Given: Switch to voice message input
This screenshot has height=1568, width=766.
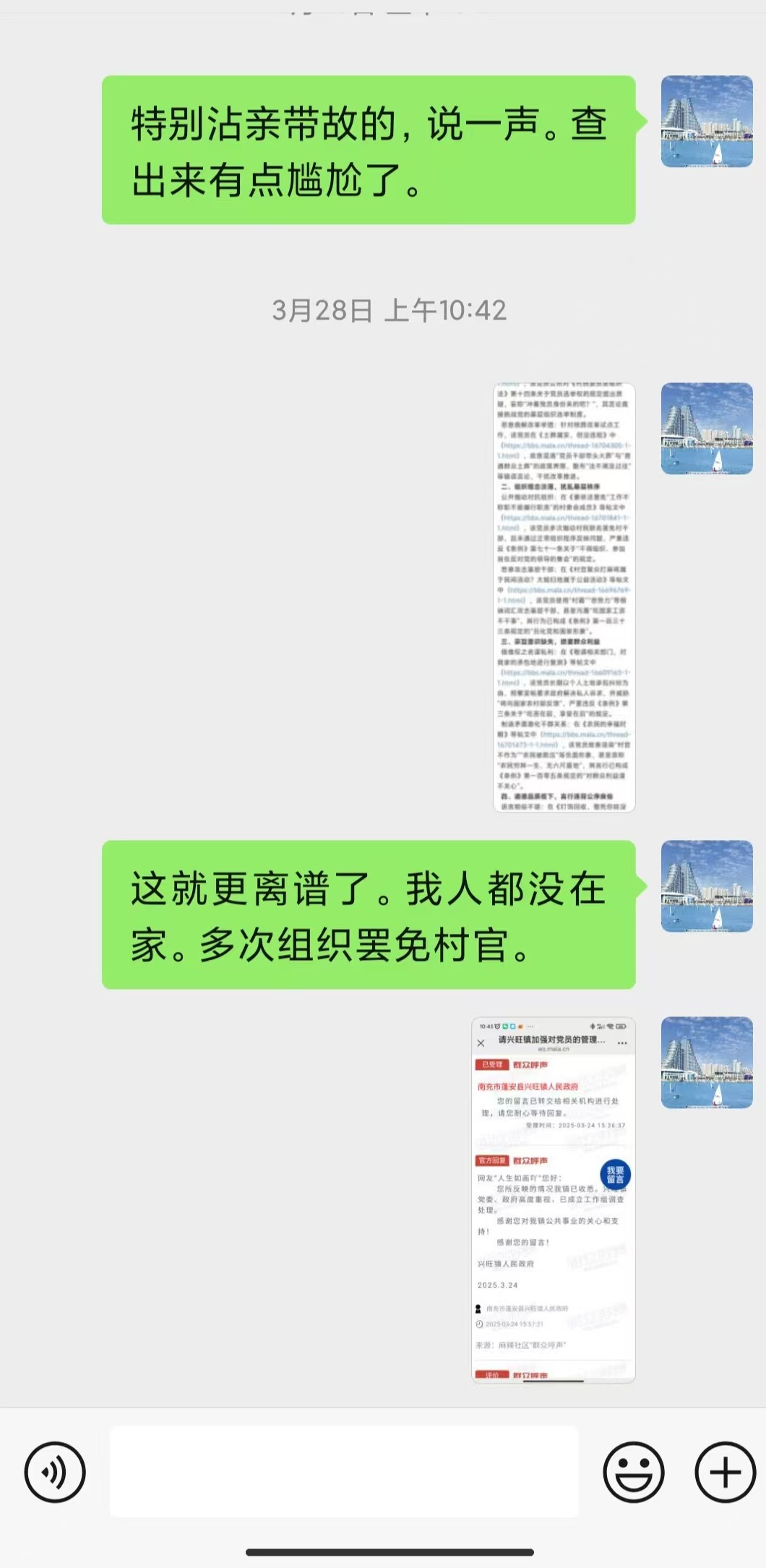Looking at the screenshot, I should [x=55, y=1472].
